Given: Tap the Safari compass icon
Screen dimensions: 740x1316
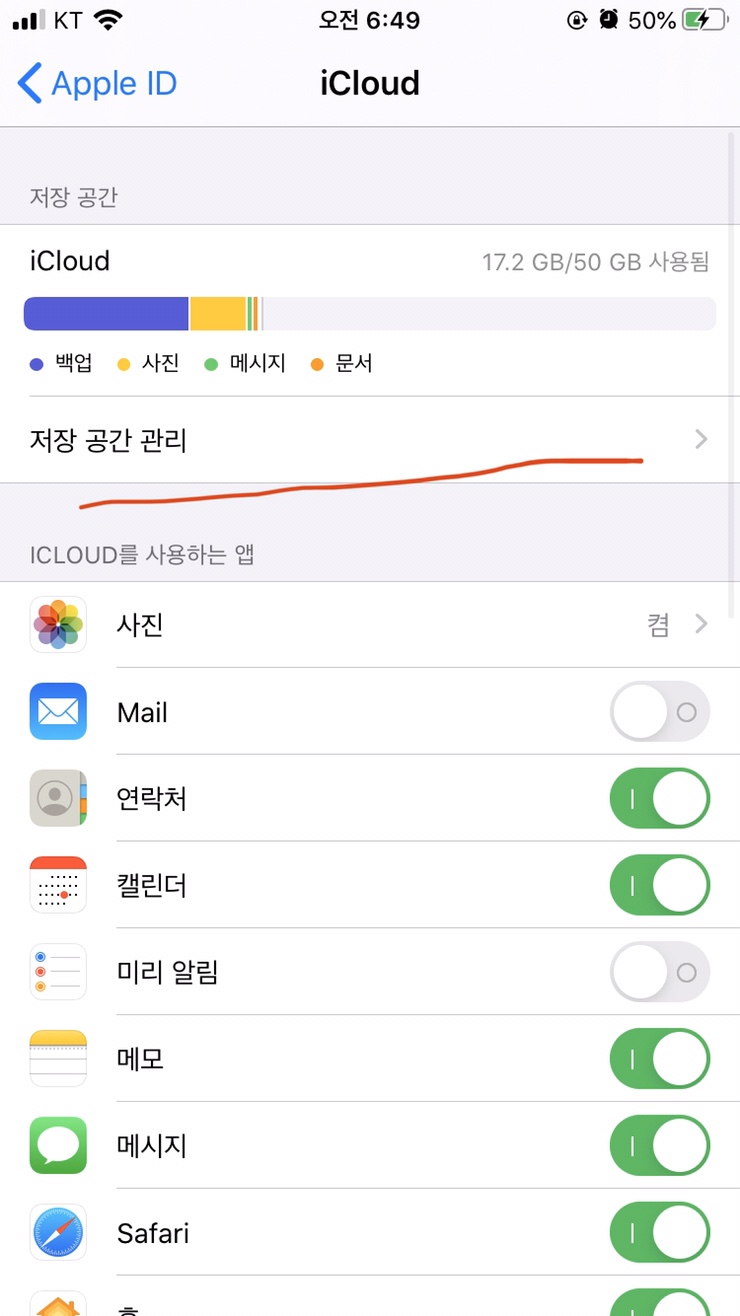Looking at the screenshot, I should [x=57, y=1232].
